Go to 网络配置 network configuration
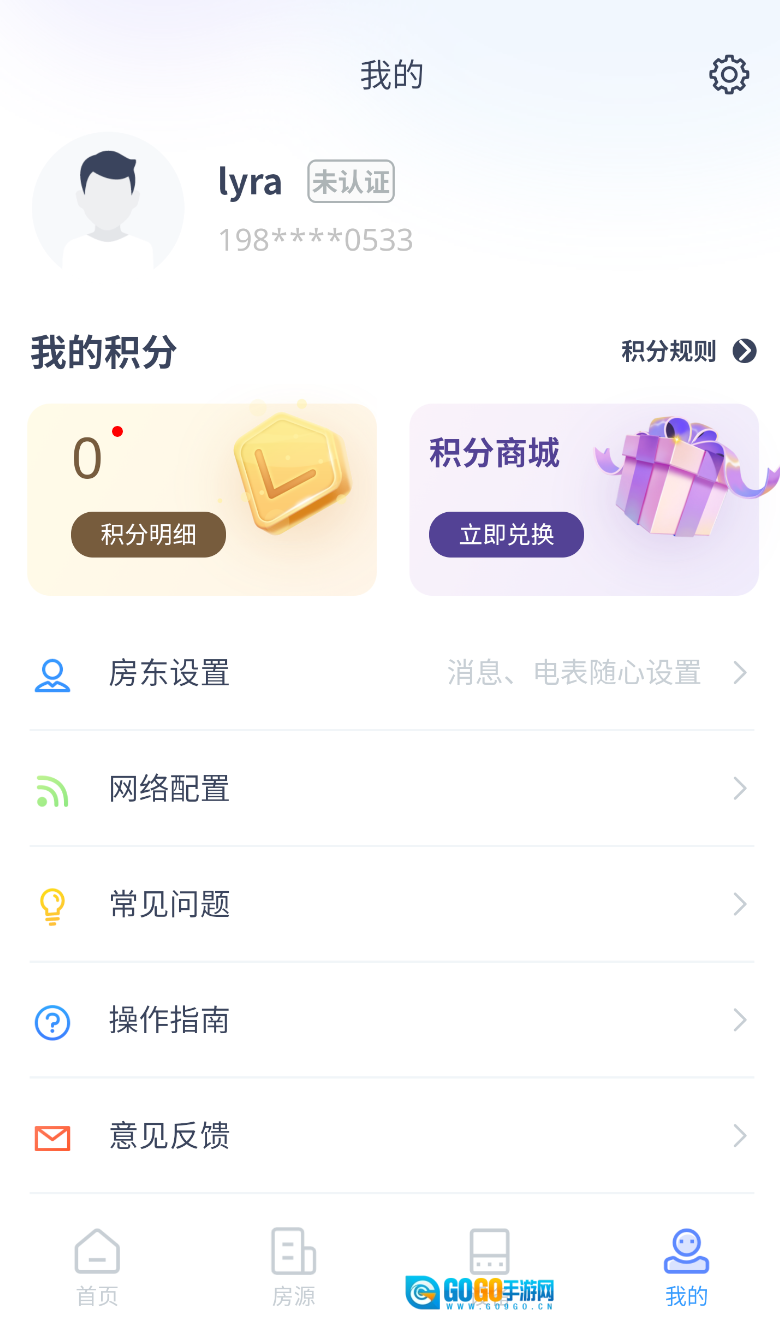 pyautogui.click(x=390, y=789)
